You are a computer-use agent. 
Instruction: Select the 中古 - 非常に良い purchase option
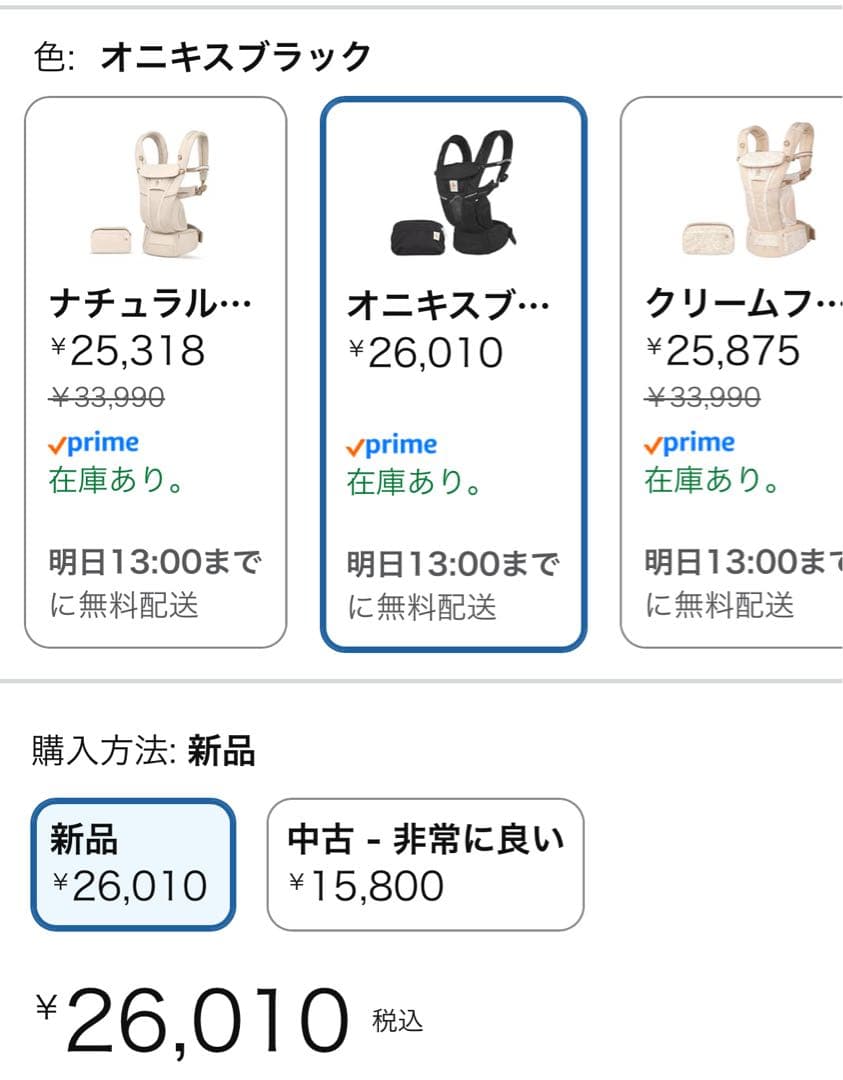423,862
